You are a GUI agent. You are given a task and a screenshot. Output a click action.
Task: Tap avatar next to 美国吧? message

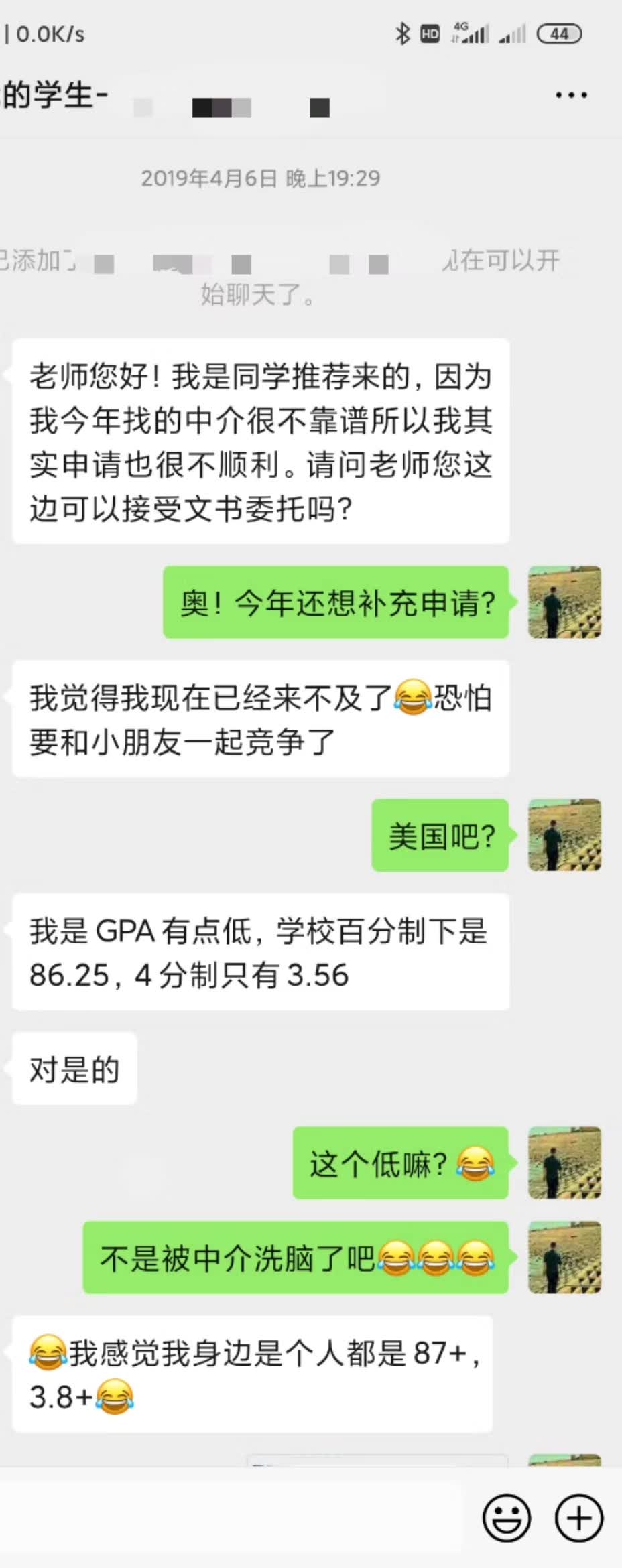[x=564, y=835]
